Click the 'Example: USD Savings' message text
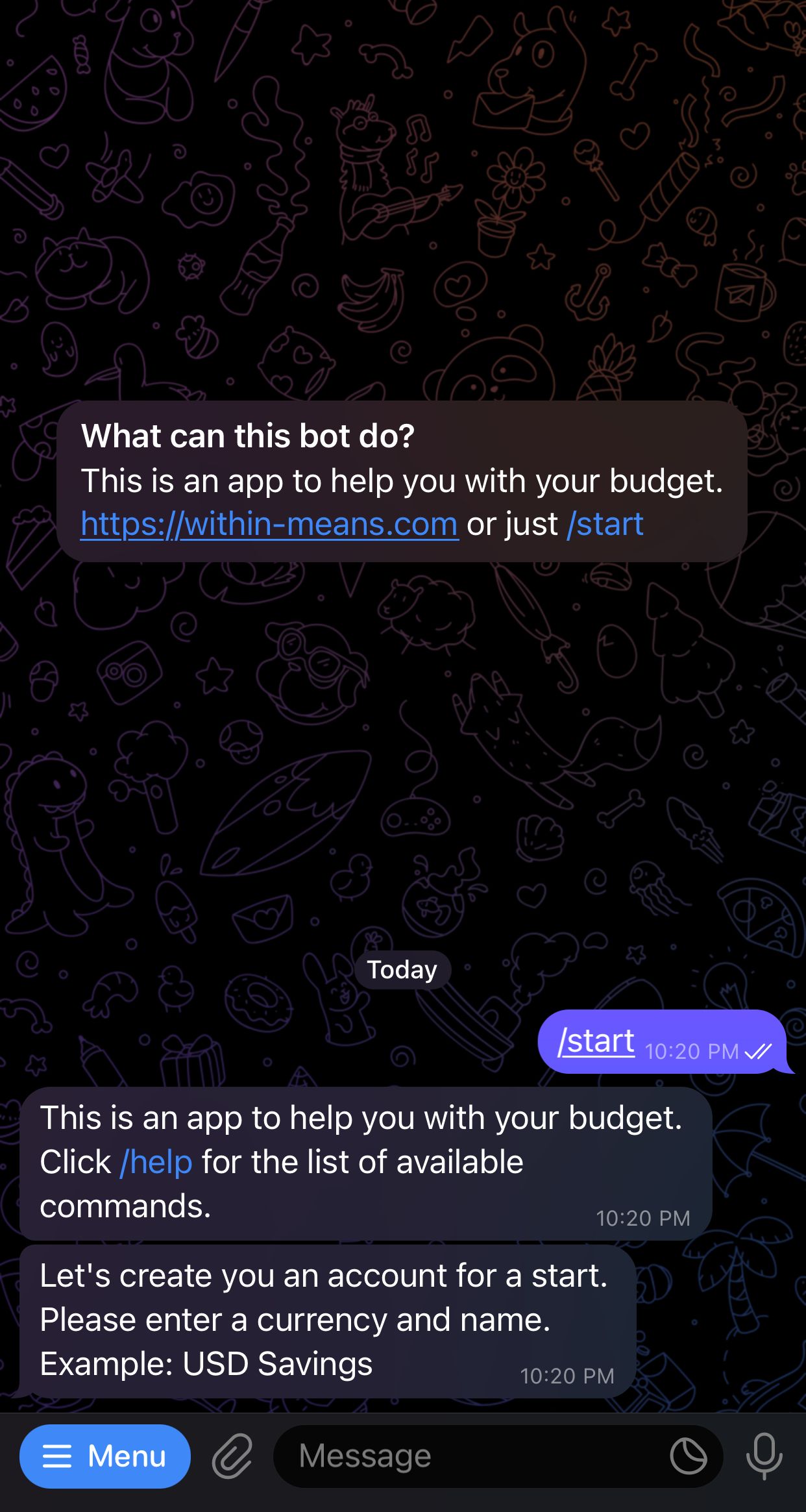The height and width of the screenshot is (1512, 806). coord(206,1363)
